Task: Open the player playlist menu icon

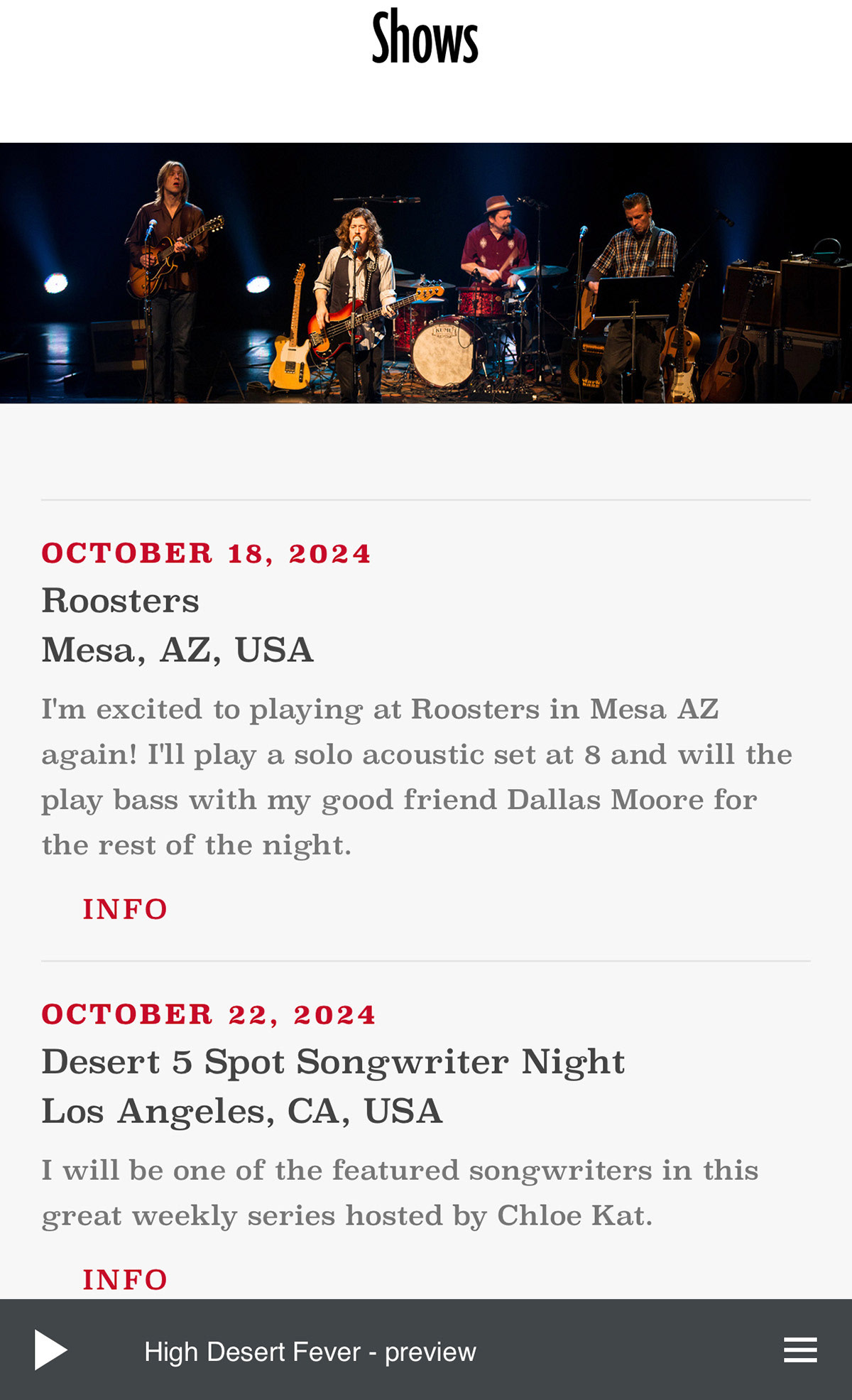Action: tap(800, 1350)
